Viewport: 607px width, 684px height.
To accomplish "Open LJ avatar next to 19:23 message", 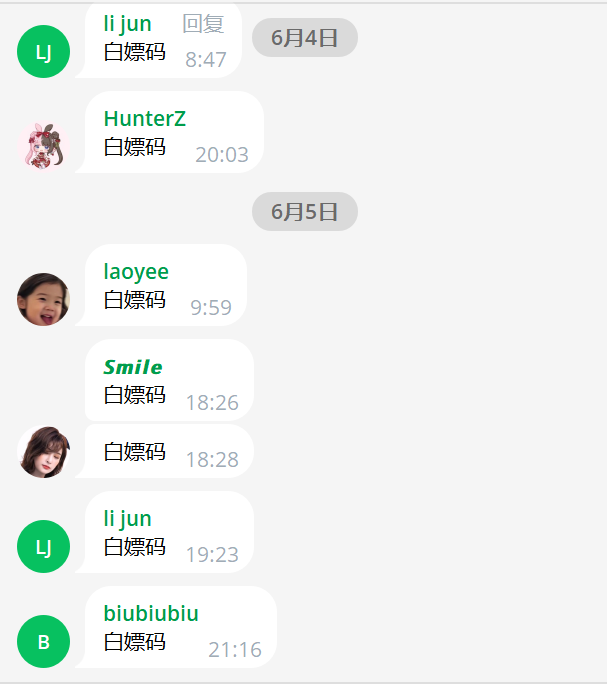I will tap(43, 546).
